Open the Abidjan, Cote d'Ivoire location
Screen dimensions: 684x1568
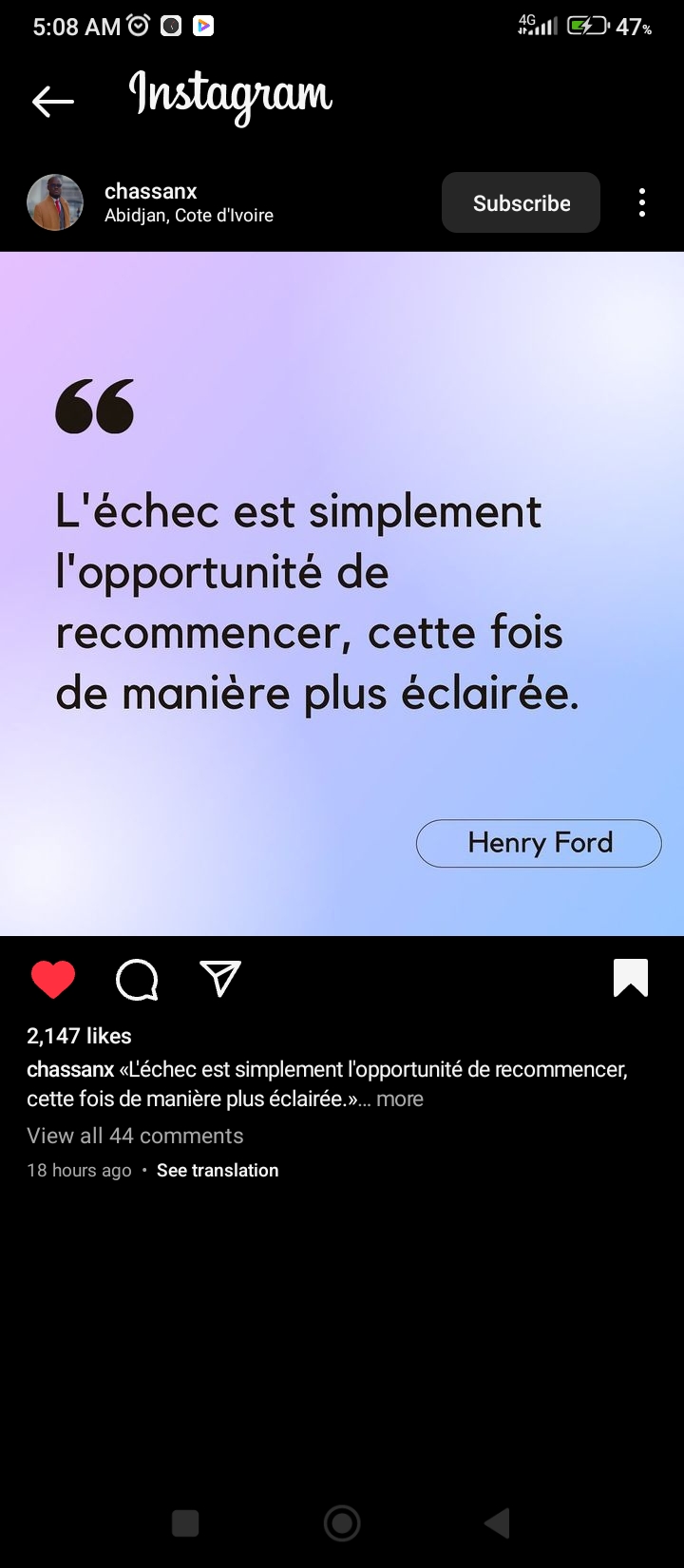point(189,216)
